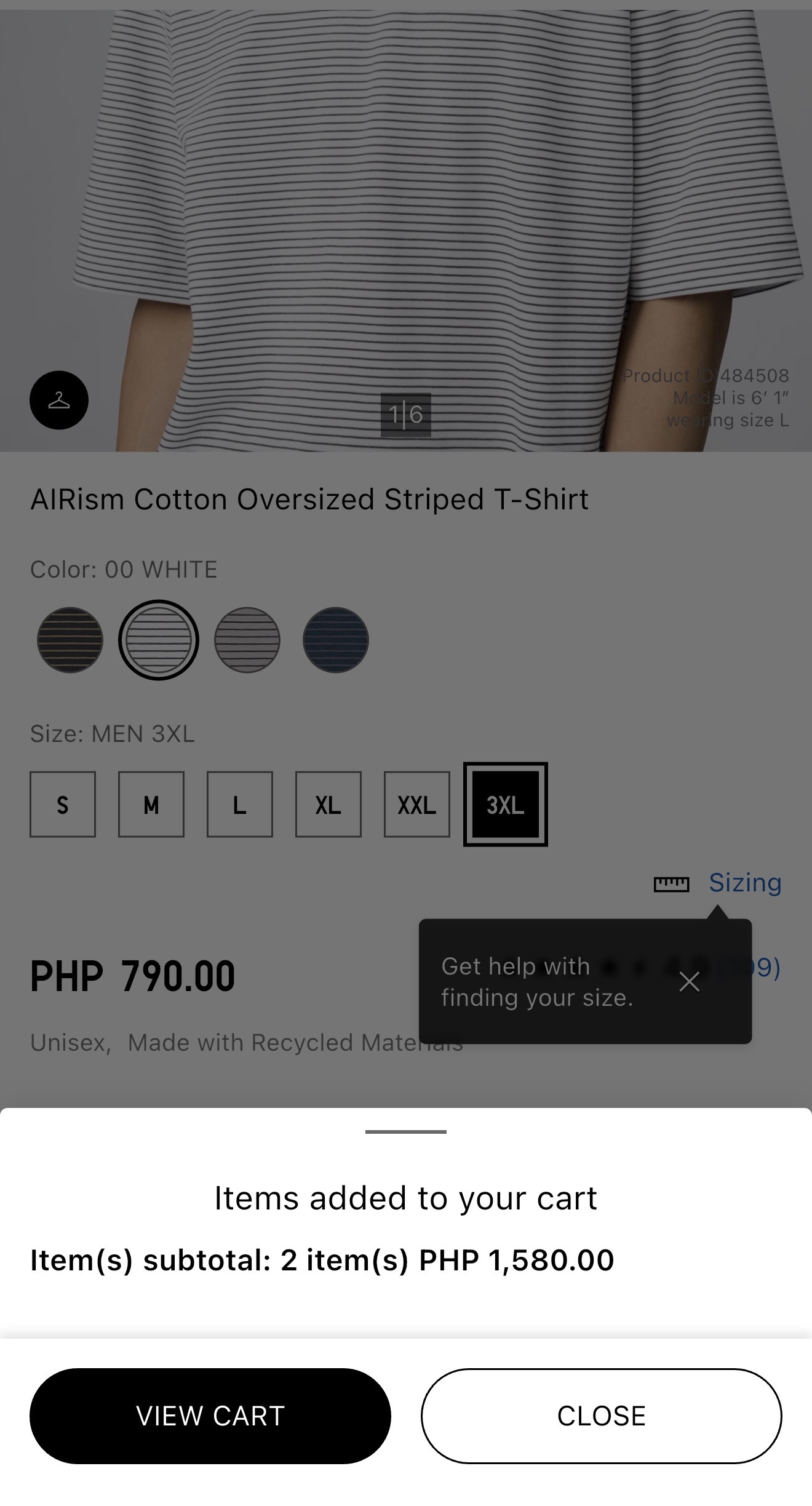This screenshot has height=1506, width=812.
Task: Select size M
Action: click(151, 804)
